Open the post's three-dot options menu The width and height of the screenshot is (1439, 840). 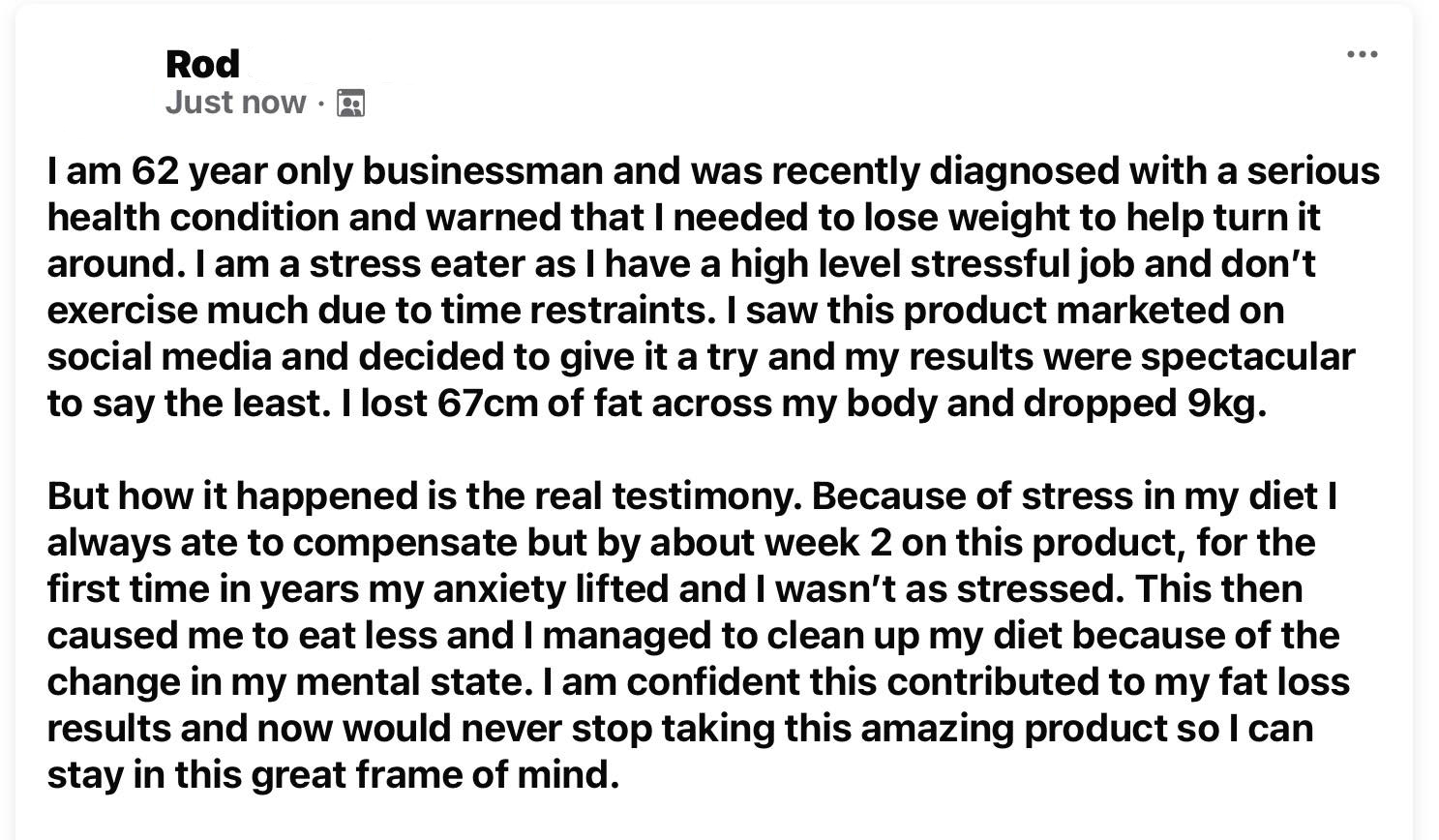(1362, 54)
